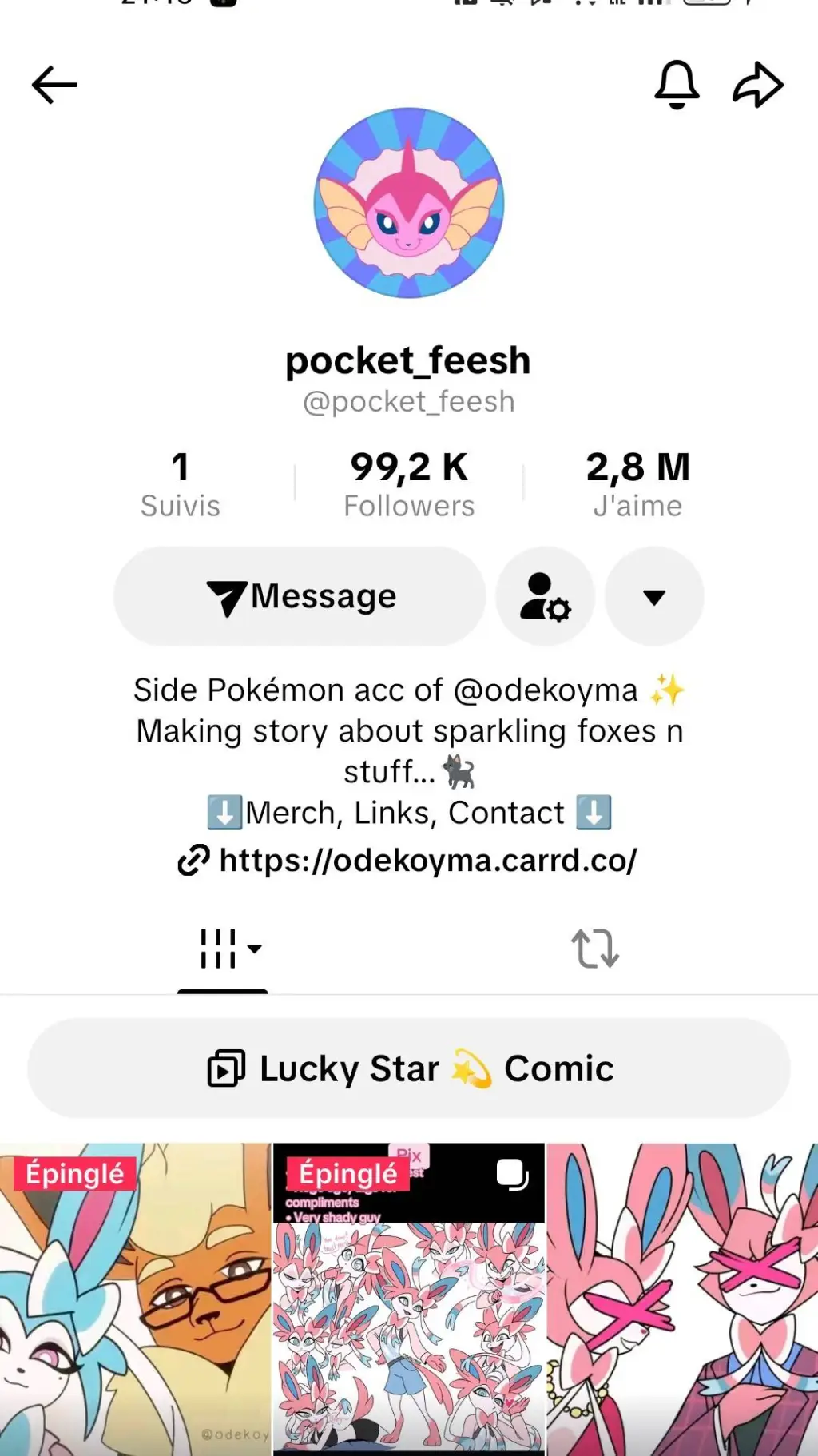Share the pocket_feesh profile

click(x=757, y=85)
